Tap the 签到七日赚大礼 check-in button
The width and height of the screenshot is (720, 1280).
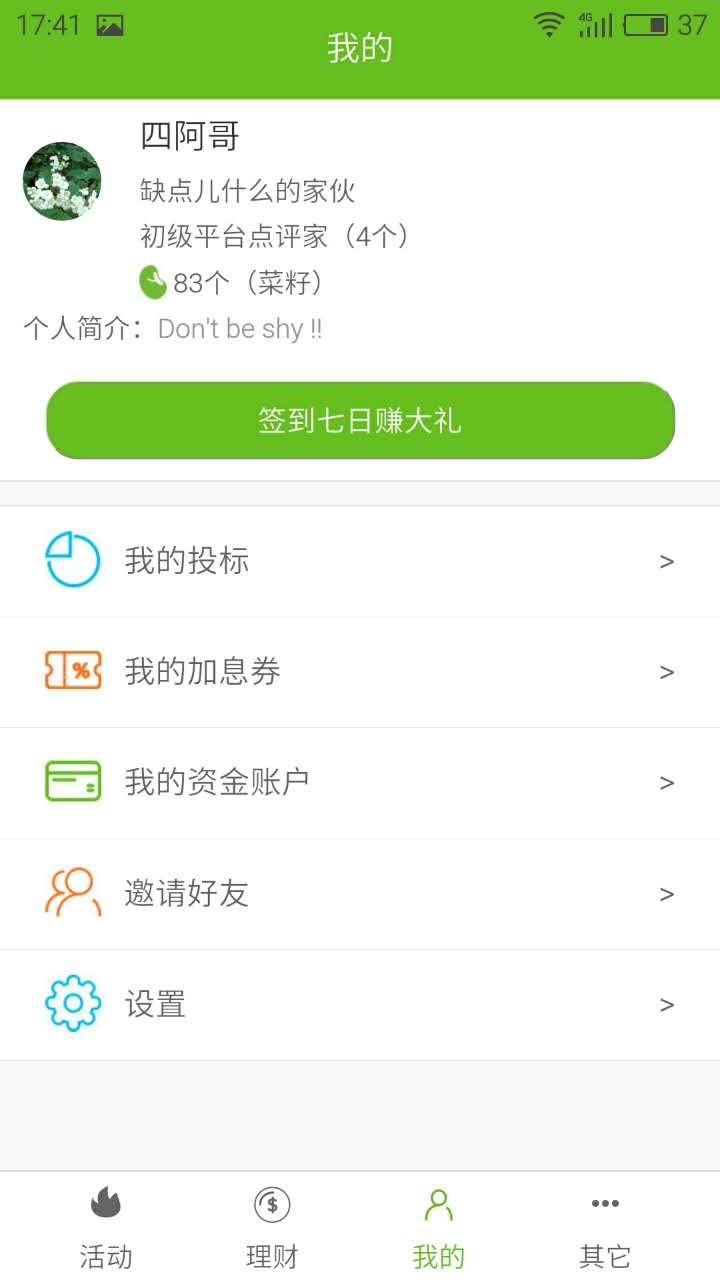tap(360, 420)
